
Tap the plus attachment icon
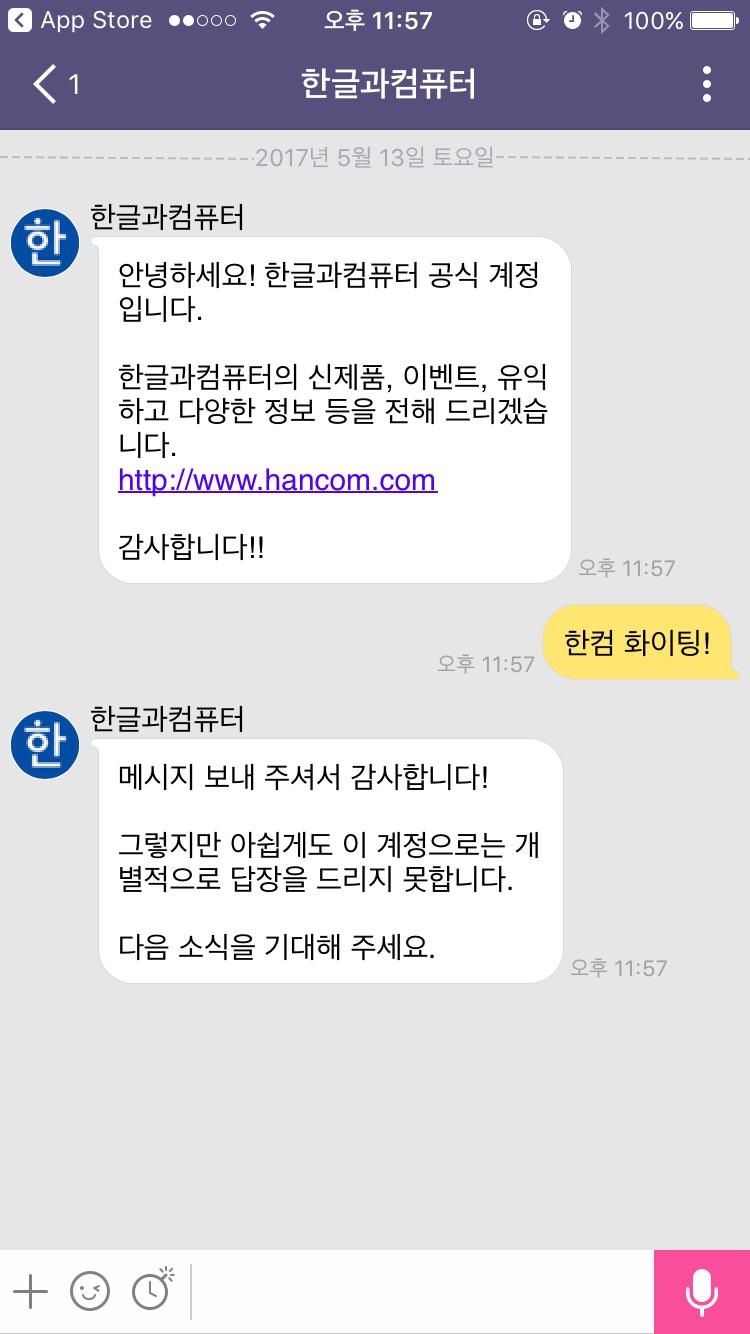[30, 1292]
